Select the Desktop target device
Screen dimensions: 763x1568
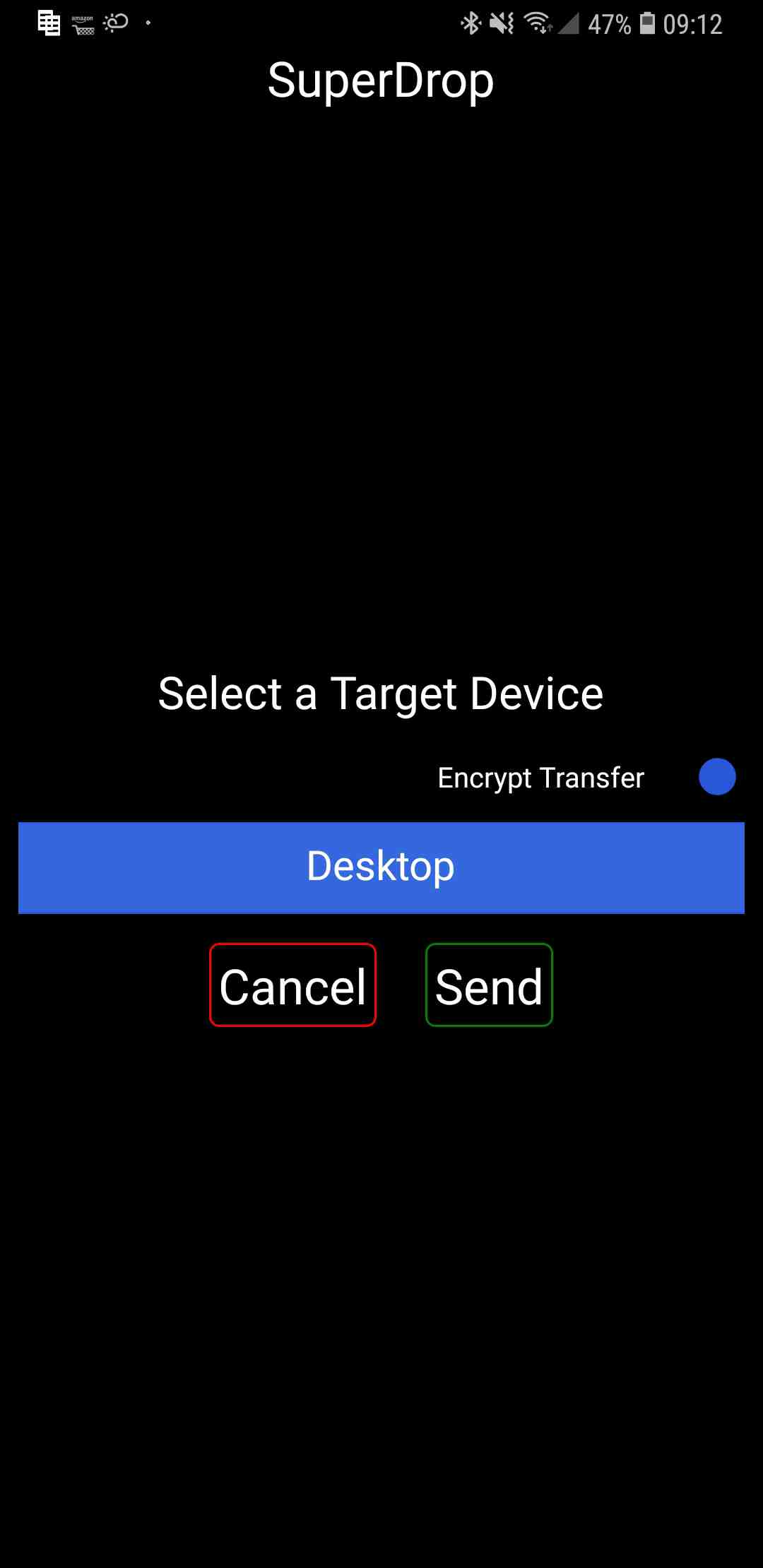pyautogui.click(x=381, y=867)
